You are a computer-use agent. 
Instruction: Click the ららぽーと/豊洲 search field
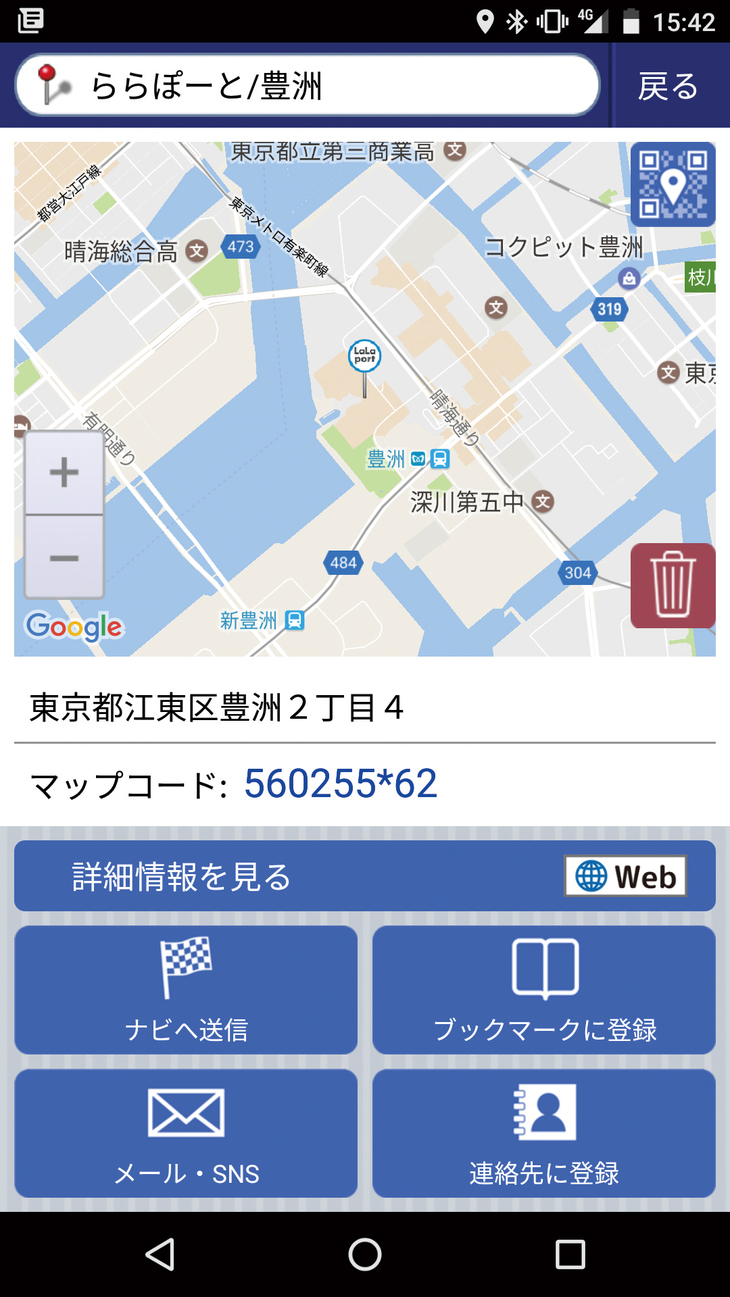click(300, 88)
